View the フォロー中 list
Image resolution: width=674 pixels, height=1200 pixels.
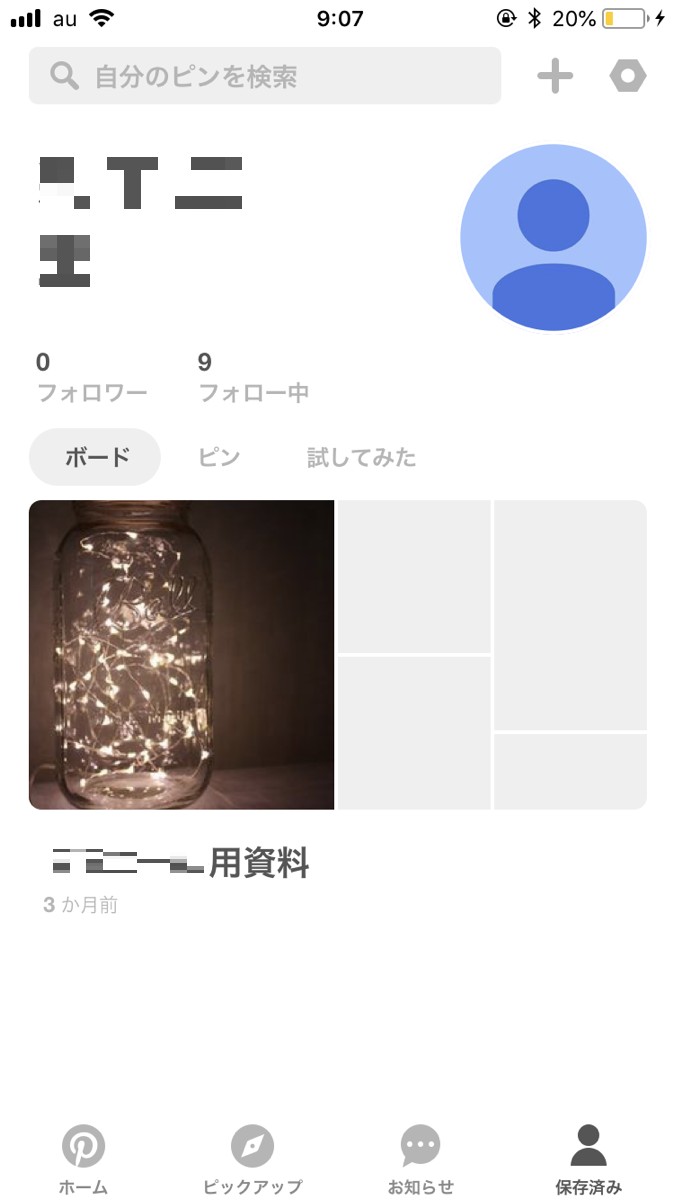point(253,377)
